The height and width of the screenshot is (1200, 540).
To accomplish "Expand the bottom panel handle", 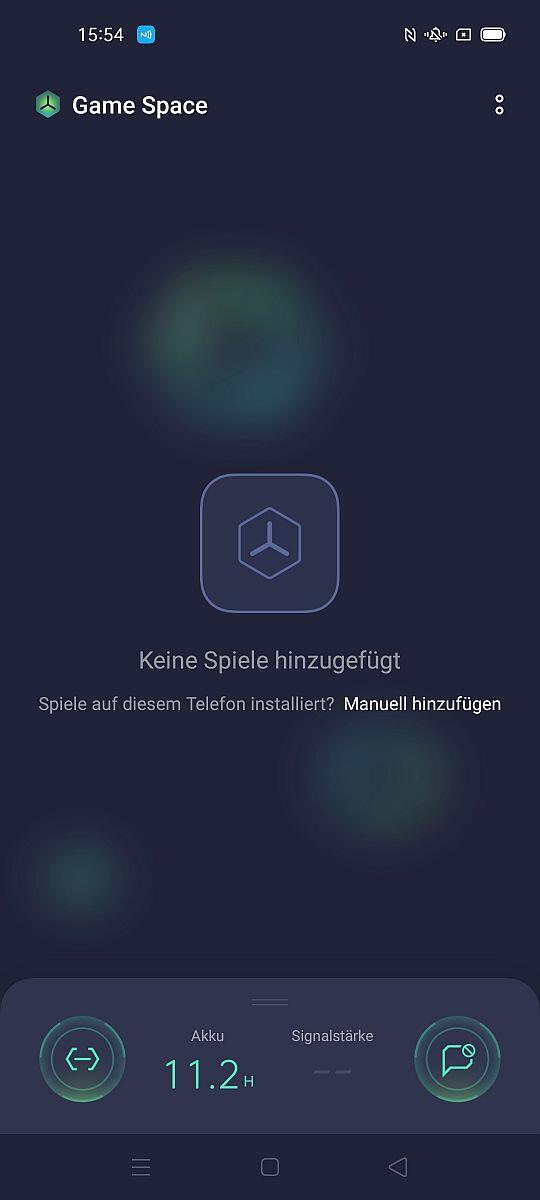I will click(x=270, y=1001).
